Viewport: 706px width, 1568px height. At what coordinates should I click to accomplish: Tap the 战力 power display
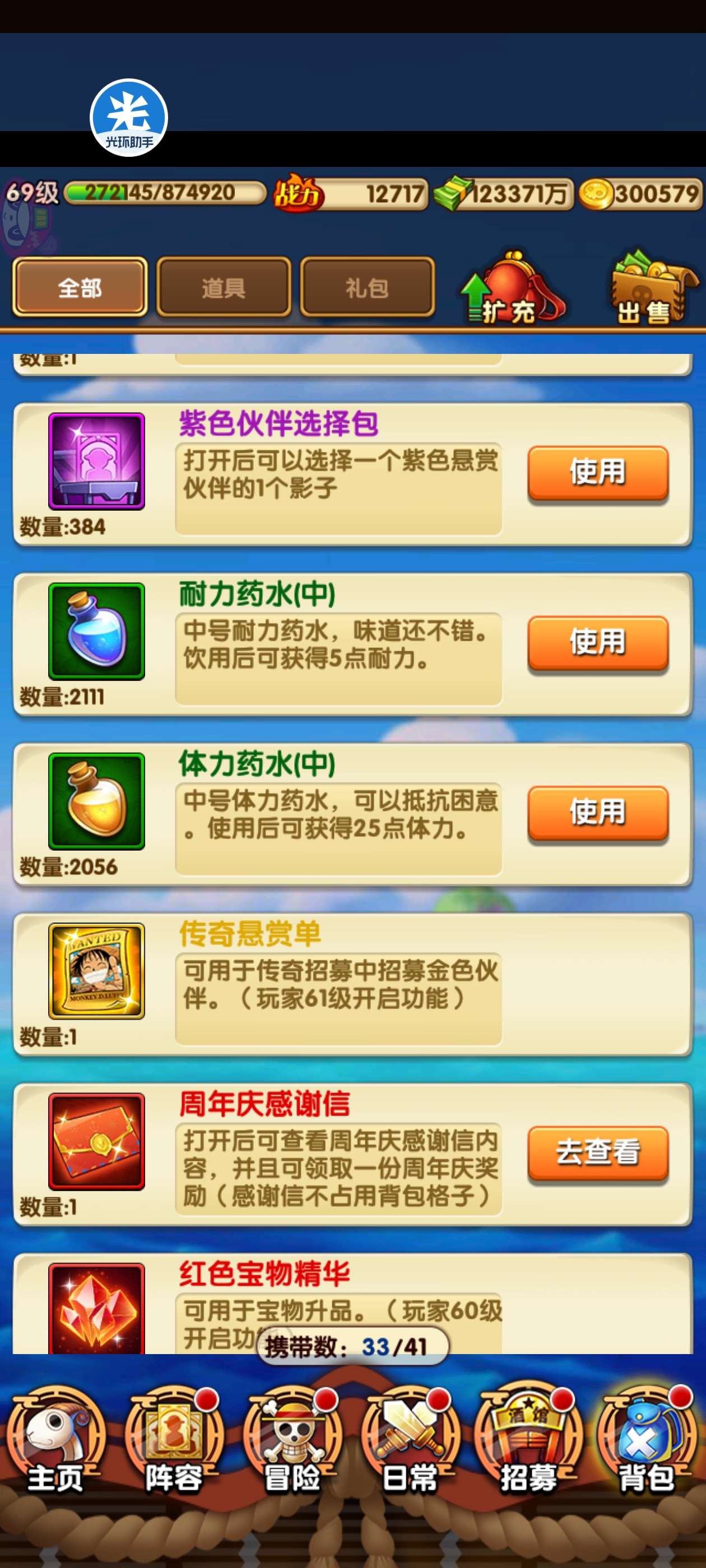coord(350,194)
